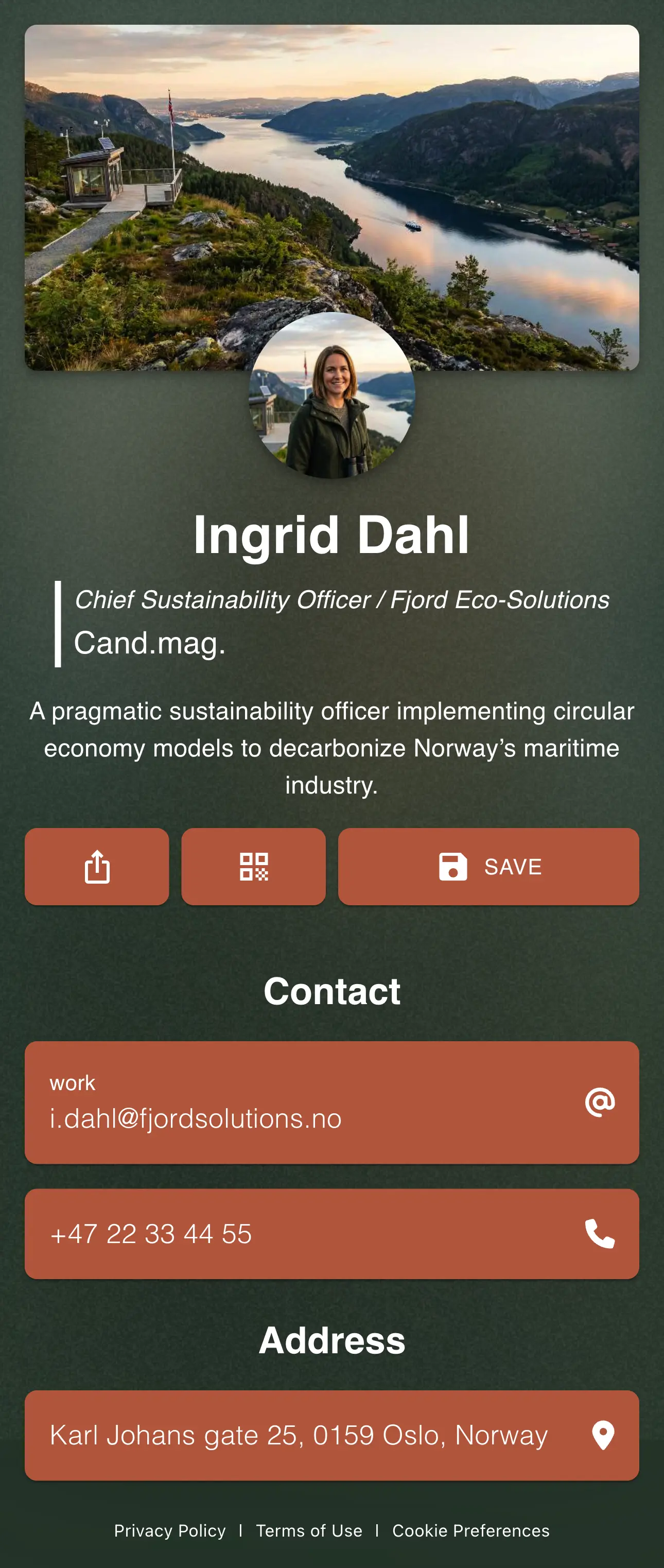
Task: Open Cookie Preferences
Action: pyautogui.click(x=470, y=1530)
